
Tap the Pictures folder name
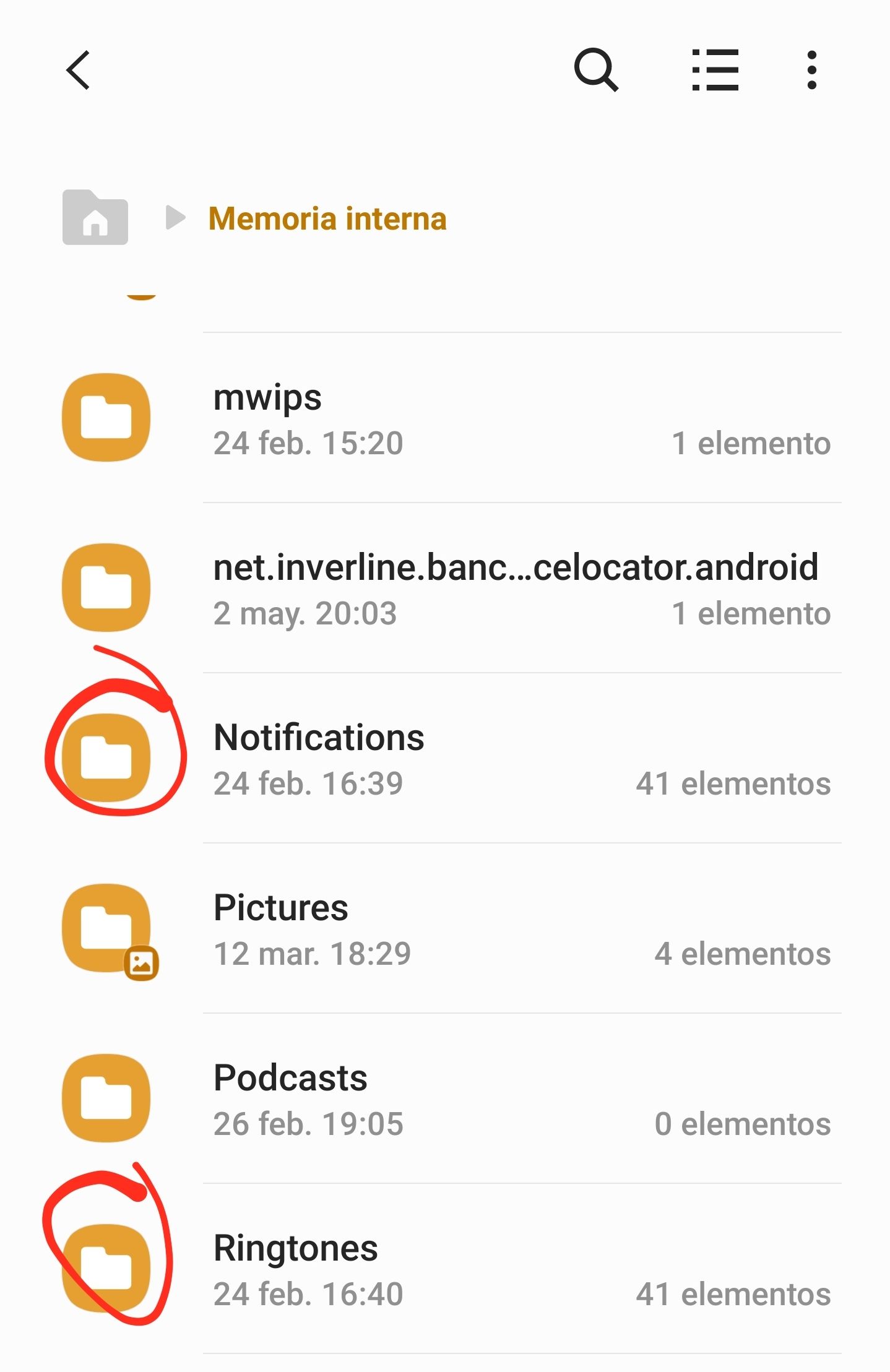point(282,908)
